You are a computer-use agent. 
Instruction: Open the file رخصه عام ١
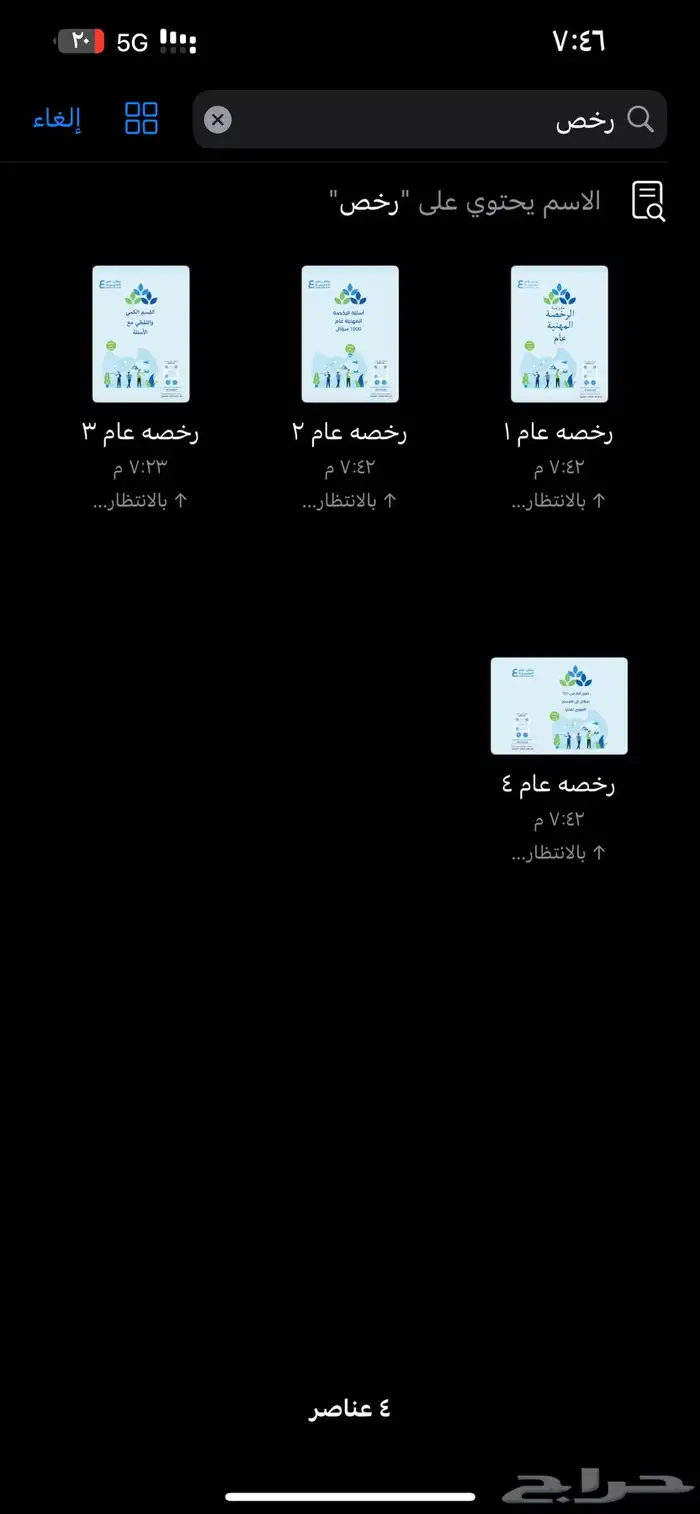[559, 334]
